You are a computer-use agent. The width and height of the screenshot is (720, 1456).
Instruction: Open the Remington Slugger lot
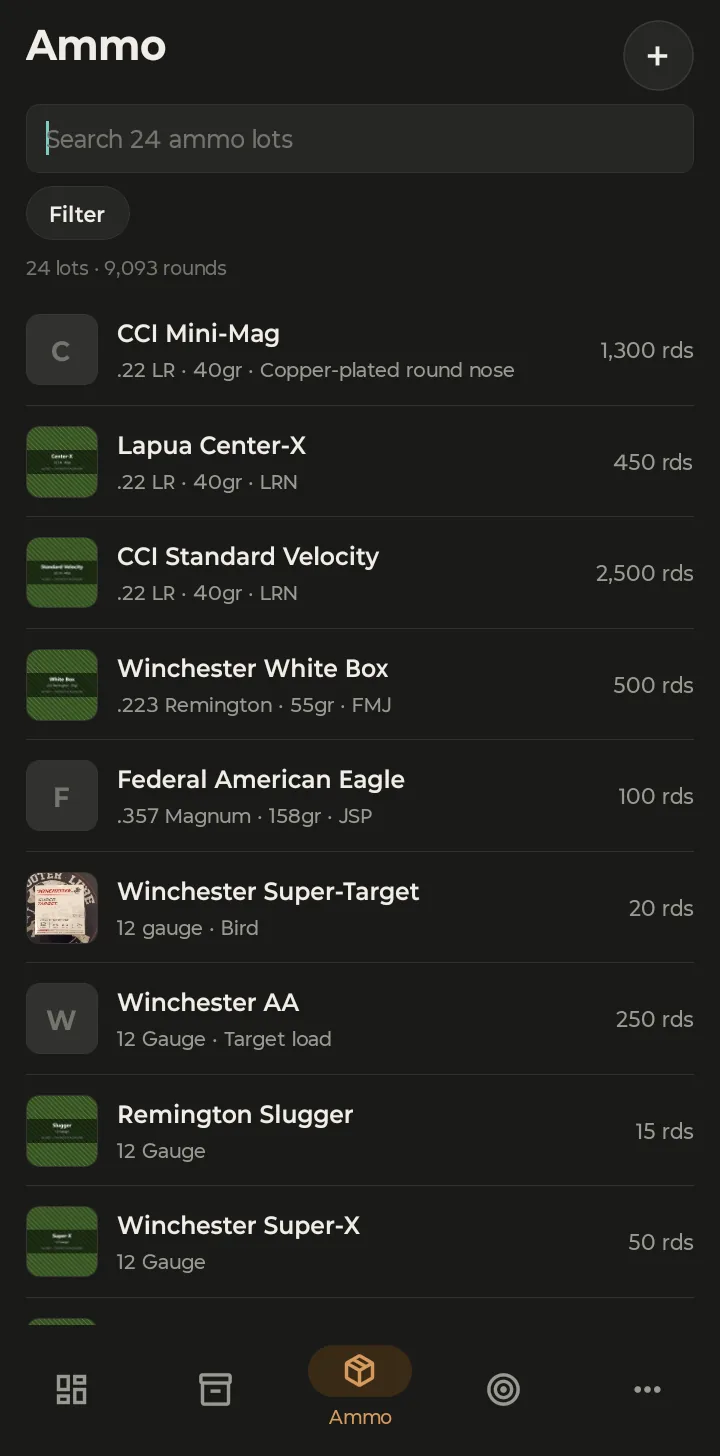click(x=360, y=1131)
